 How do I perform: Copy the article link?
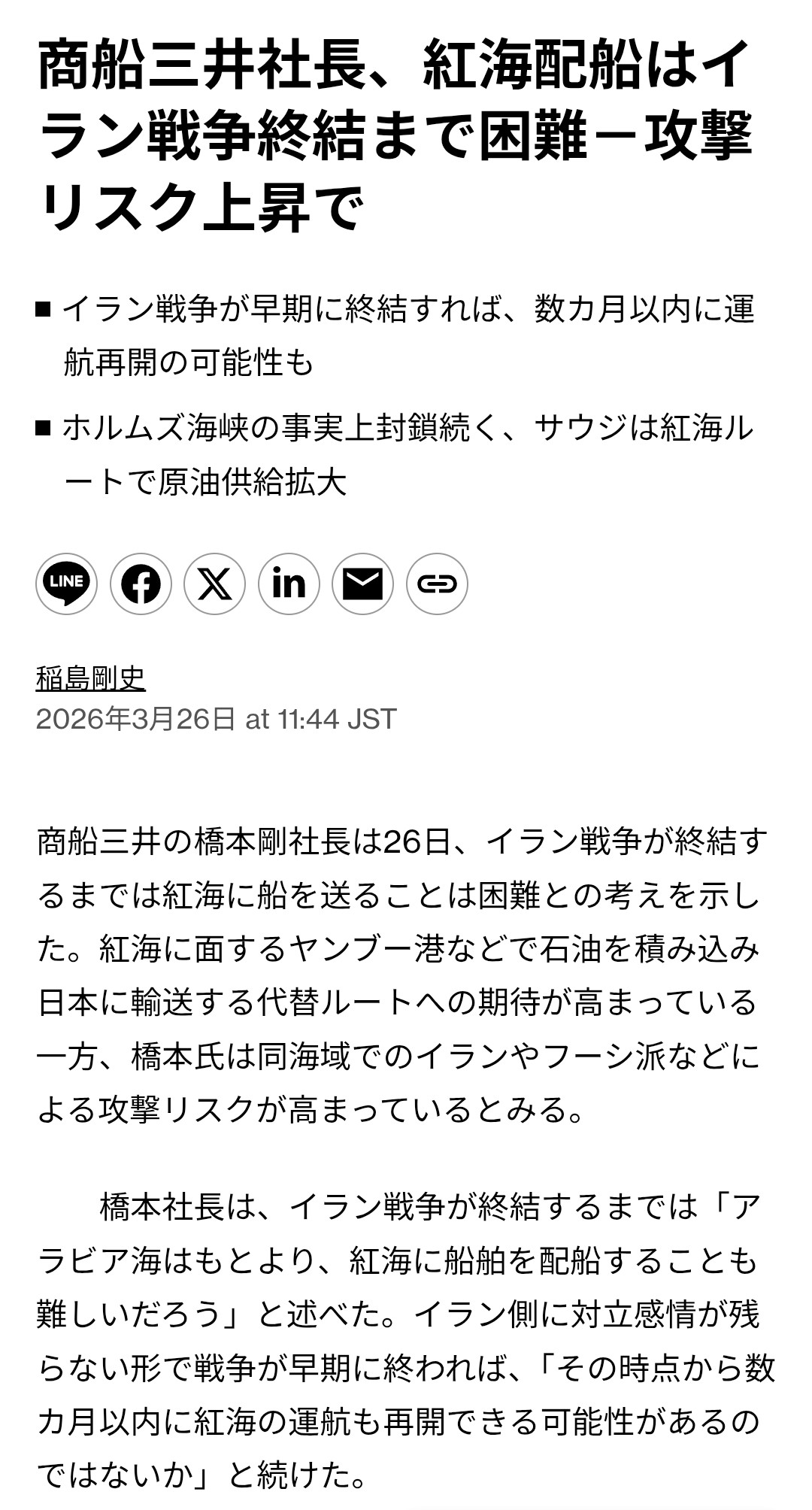pyautogui.click(x=437, y=584)
